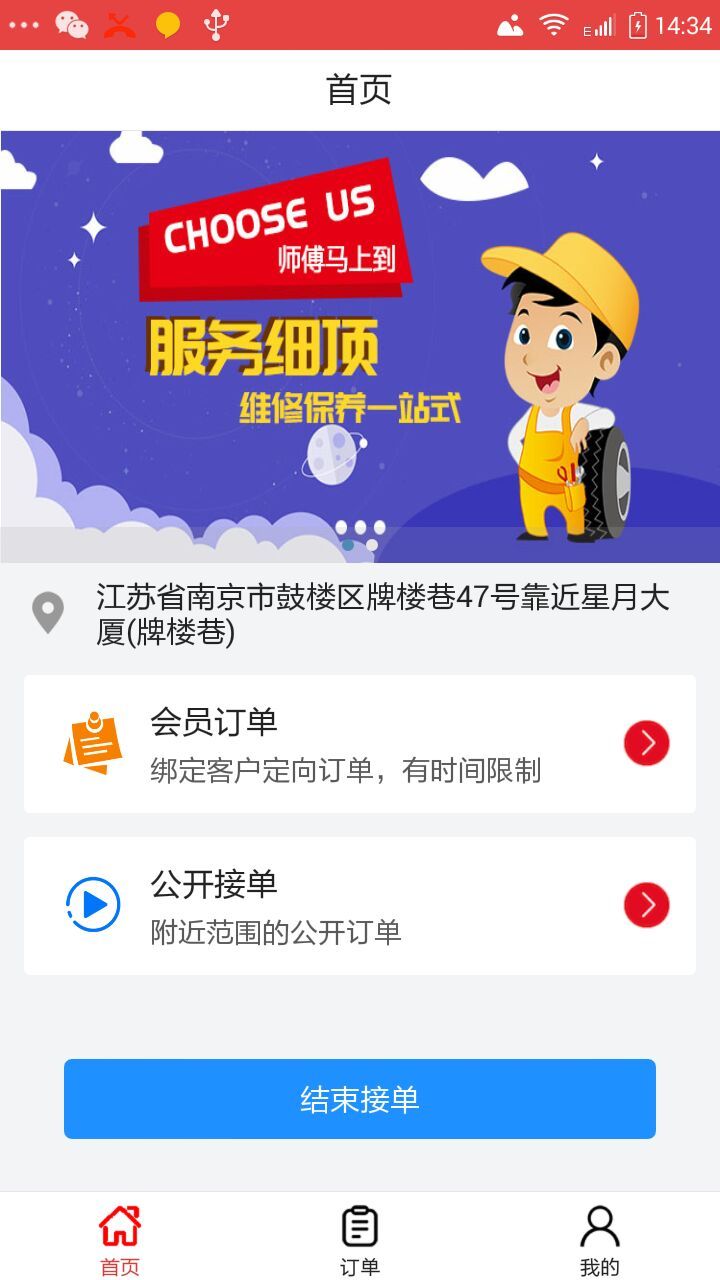Tap the blue play icon for 公开接单
720x1280 pixels.
pyautogui.click(x=93, y=903)
